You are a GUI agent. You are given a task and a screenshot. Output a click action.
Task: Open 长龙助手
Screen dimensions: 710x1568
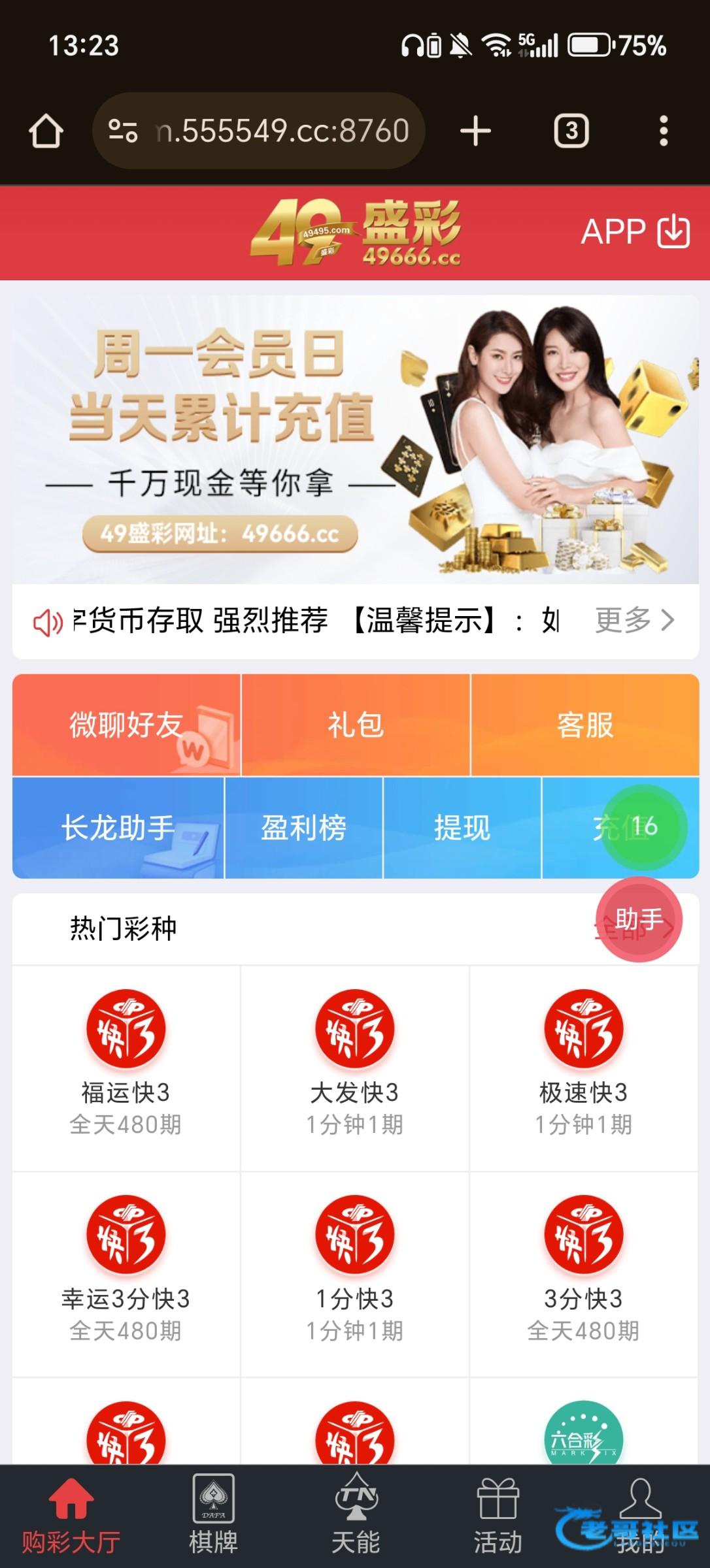[x=118, y=828]
